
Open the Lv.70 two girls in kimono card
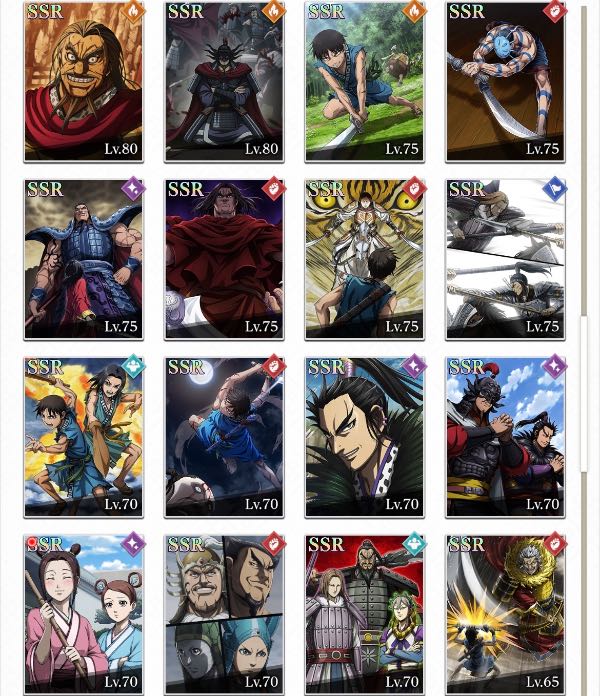[83, 614]
